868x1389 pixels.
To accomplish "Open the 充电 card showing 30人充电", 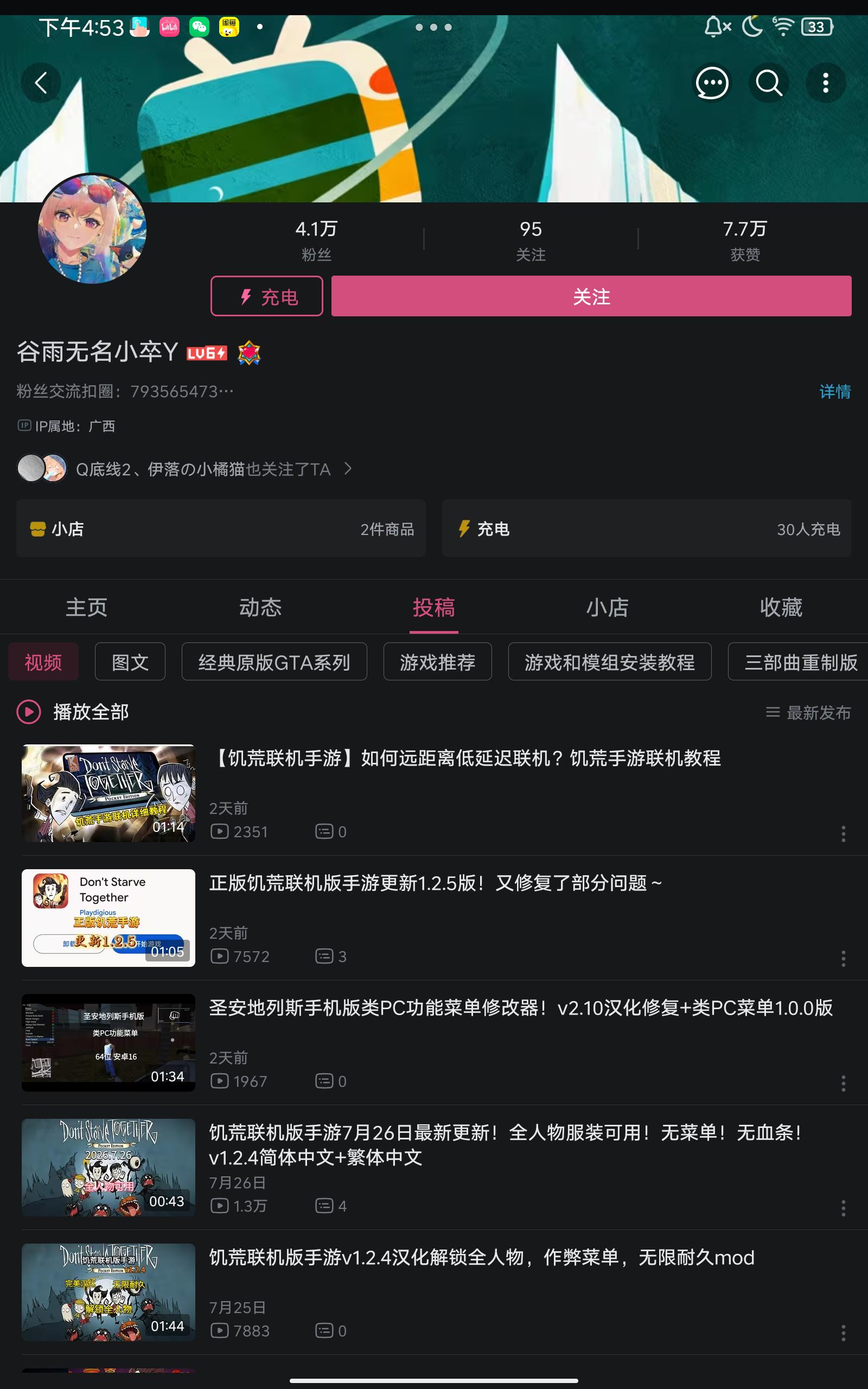I will click(x=647, y=528).
